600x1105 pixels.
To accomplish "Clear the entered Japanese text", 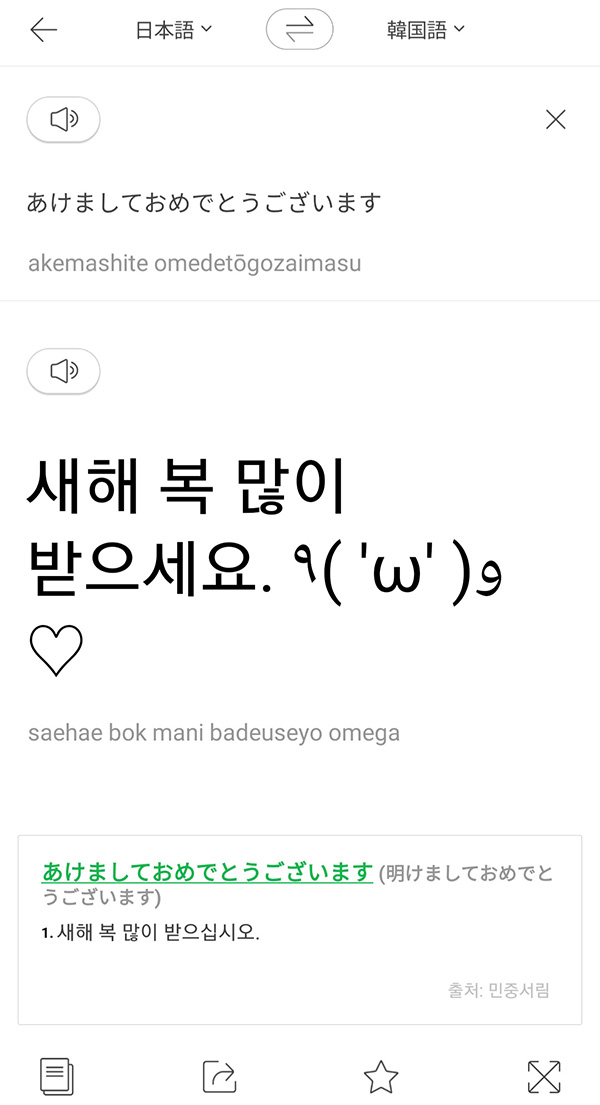I will pyautogui.click(x=556, y=120).
